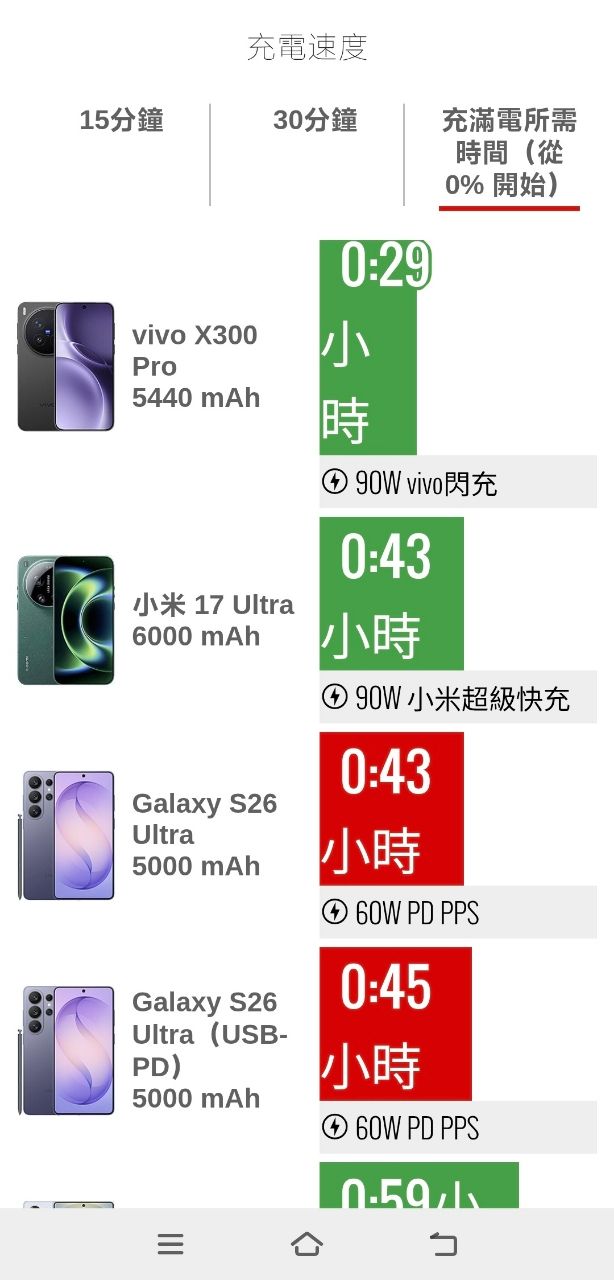The width and height of the screenshot is (614, 1280).
Task: Select the 30分鐘 charging tab
Action: (x=315, y=121)
